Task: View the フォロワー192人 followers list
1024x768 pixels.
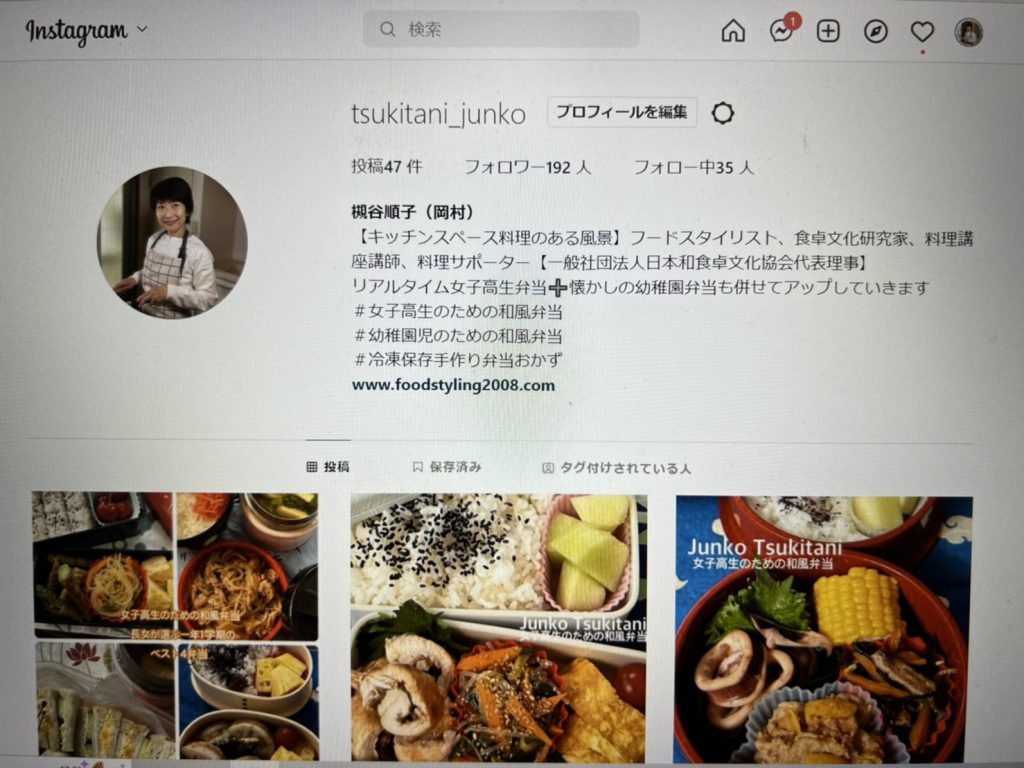Action: [527, 167]
